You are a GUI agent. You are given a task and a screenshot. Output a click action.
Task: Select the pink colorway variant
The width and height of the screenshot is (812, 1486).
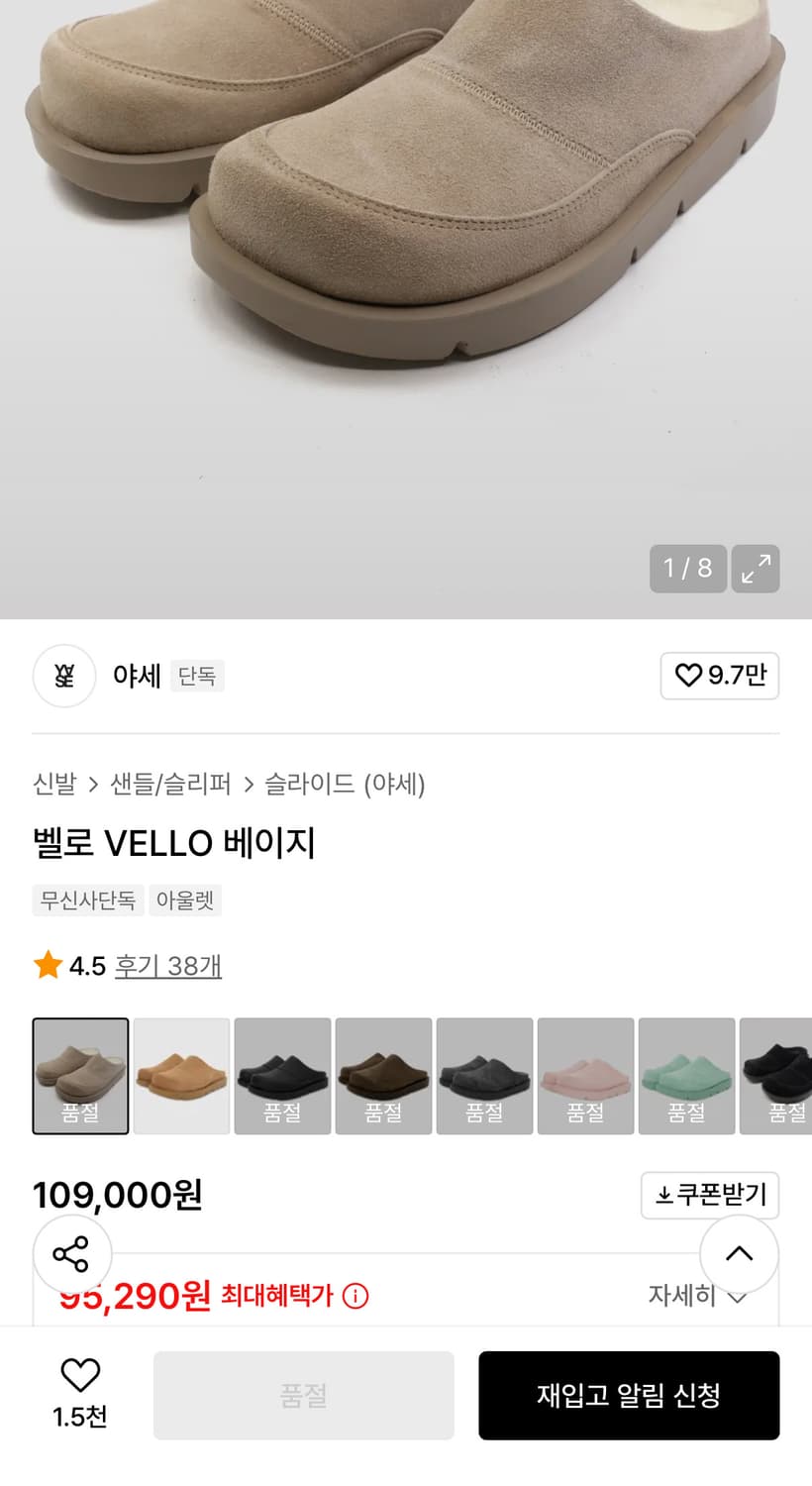(585, 1076)
